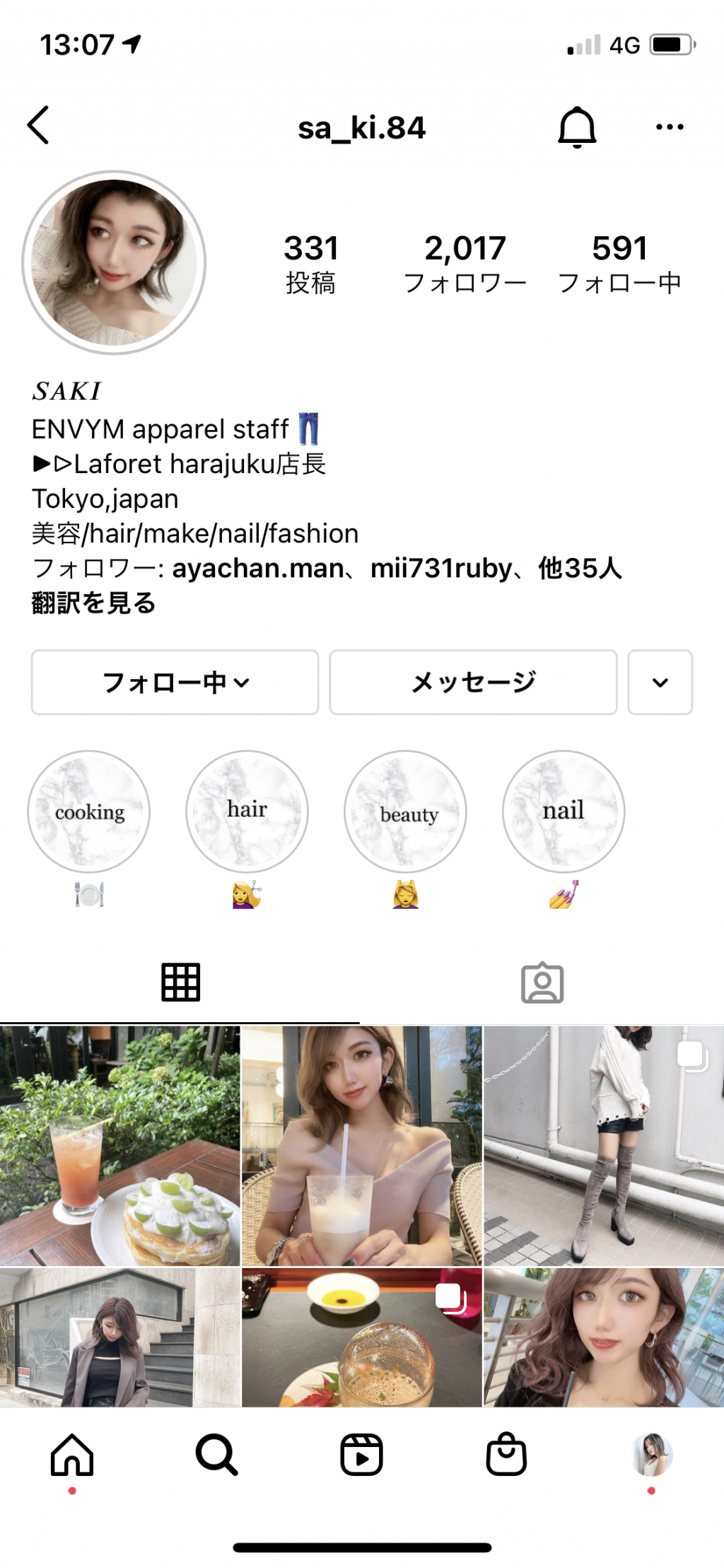Go back using the top-left arrow

coord(39,125)
